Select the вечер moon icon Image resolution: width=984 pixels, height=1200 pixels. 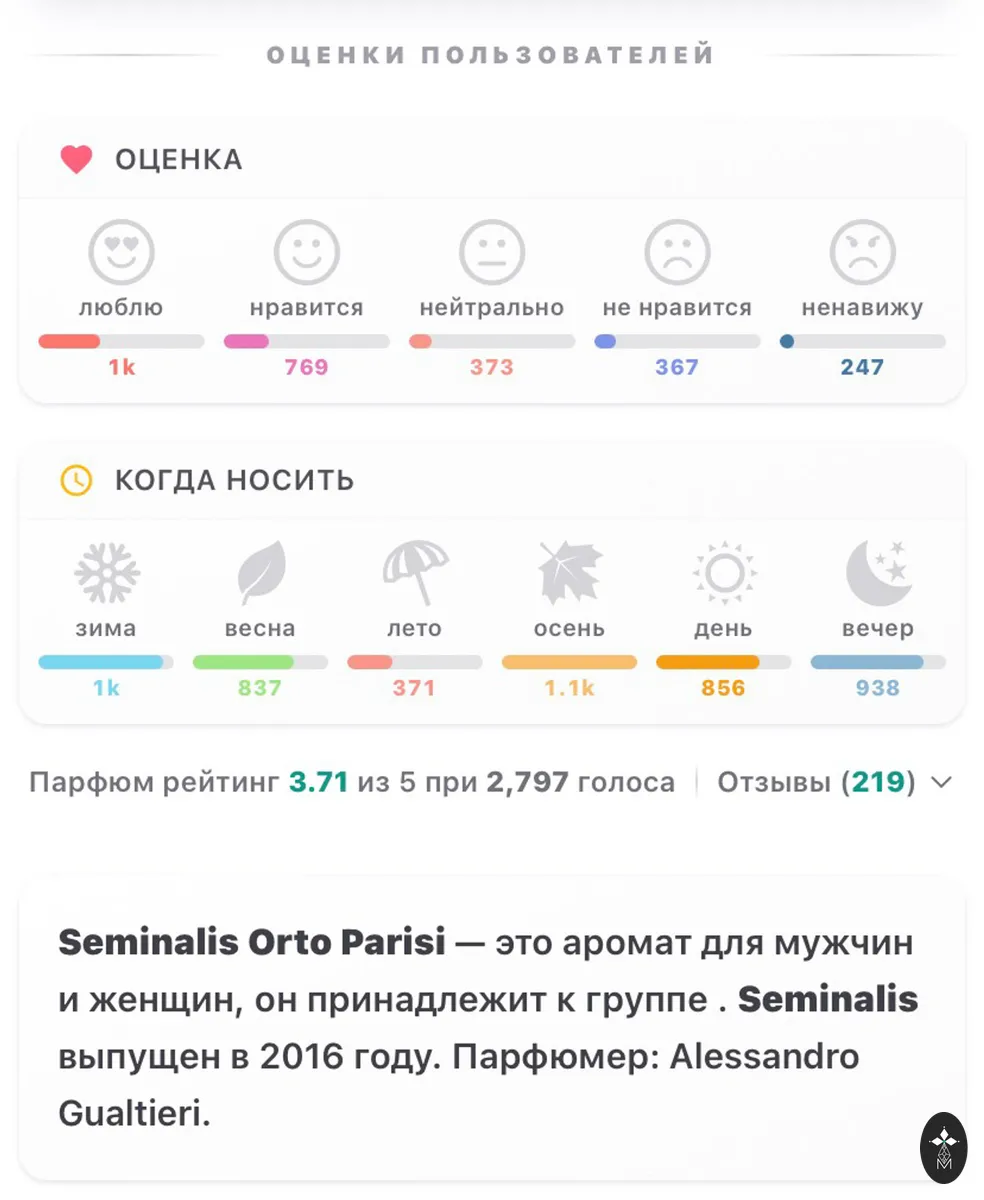pyautogui.click(x=878, y=574)
